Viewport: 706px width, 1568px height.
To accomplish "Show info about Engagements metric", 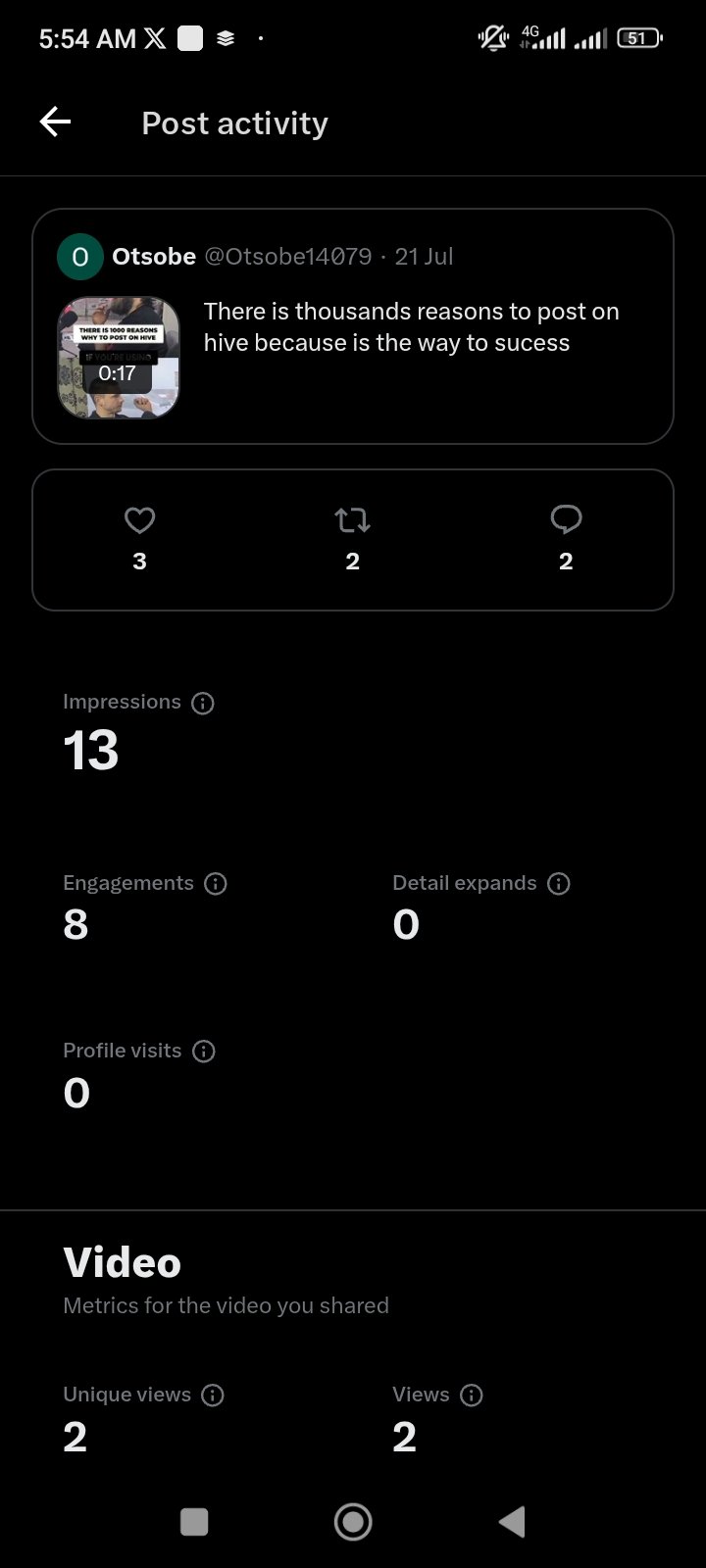I will (216, 884).
